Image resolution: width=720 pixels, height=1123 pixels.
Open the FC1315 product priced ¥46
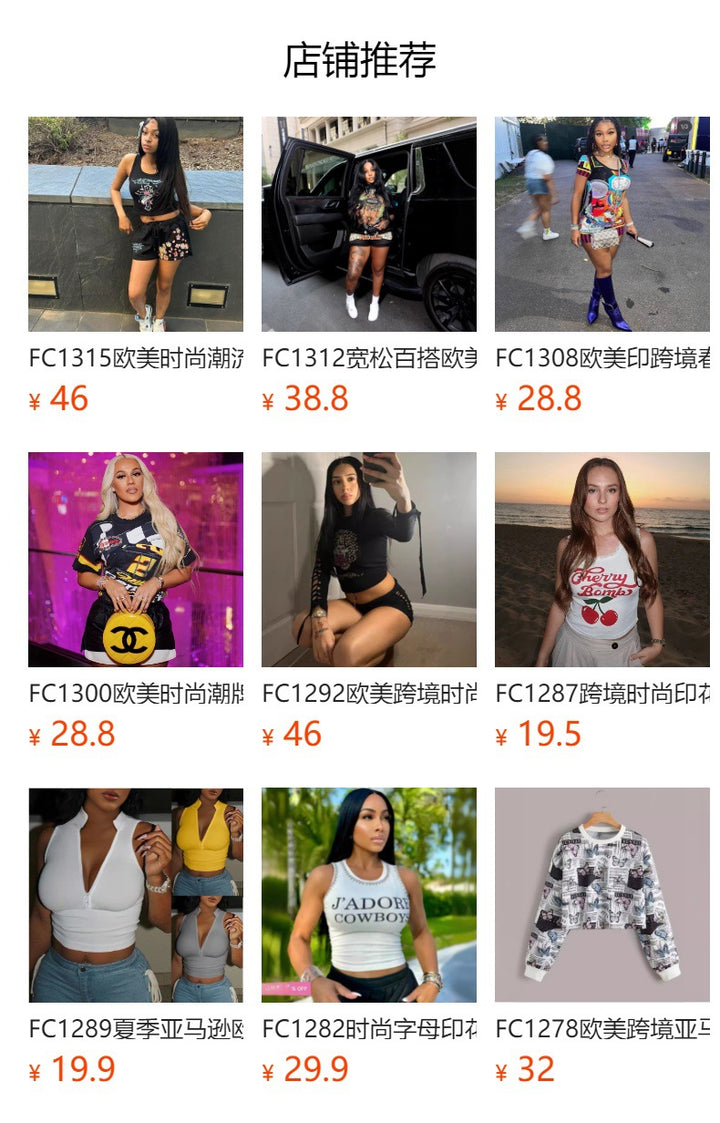(x=135, y=224)
